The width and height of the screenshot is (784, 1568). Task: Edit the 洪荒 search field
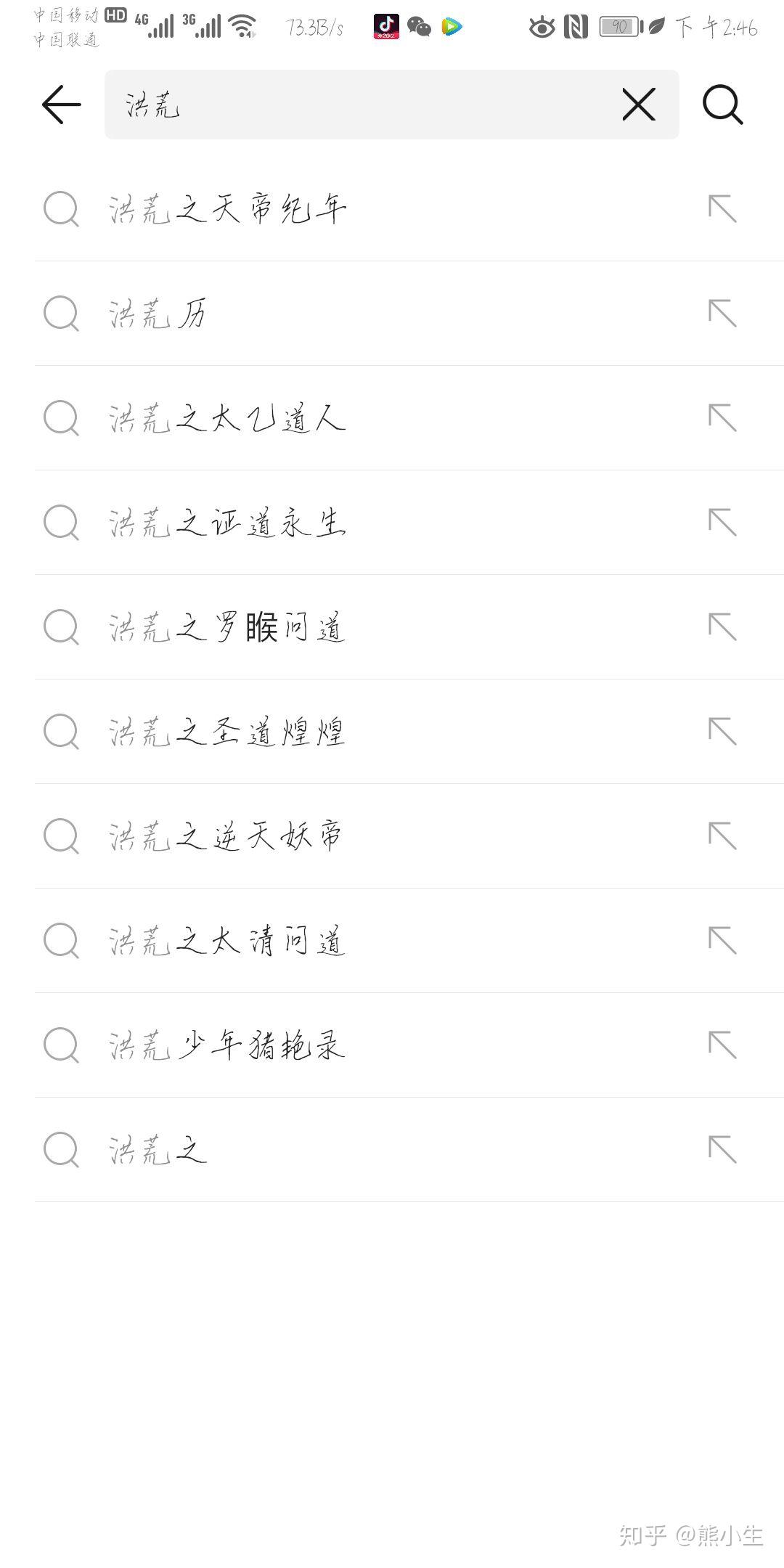point(363,105)
